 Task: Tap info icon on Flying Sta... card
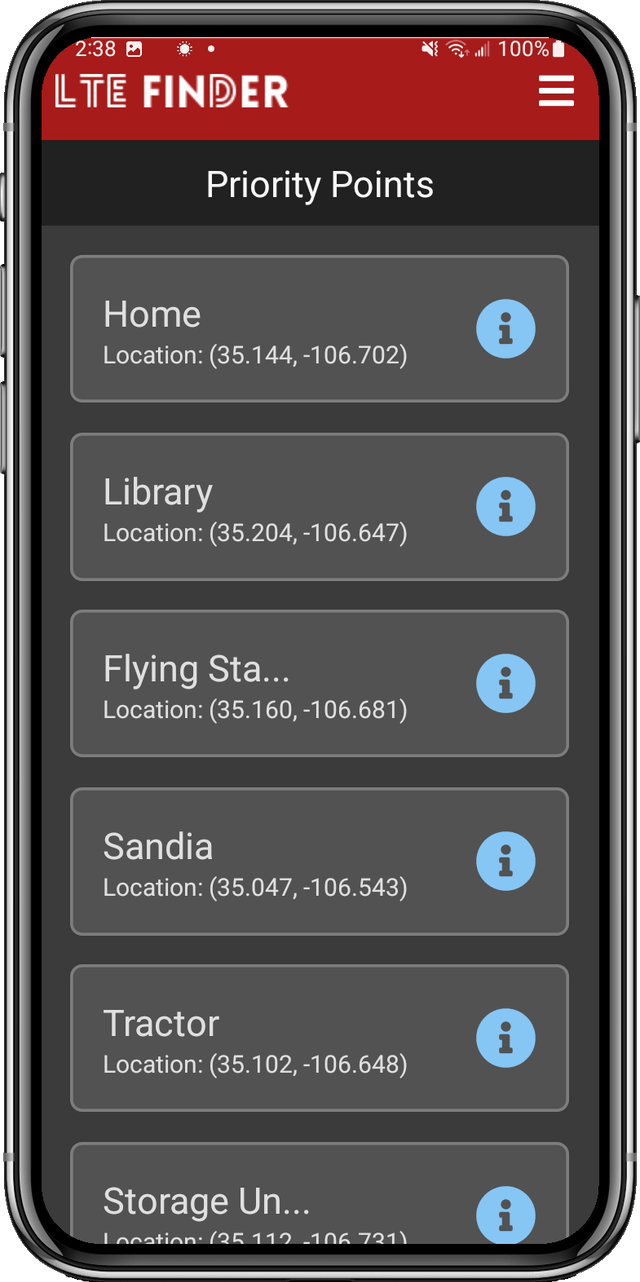click(505, 684)
